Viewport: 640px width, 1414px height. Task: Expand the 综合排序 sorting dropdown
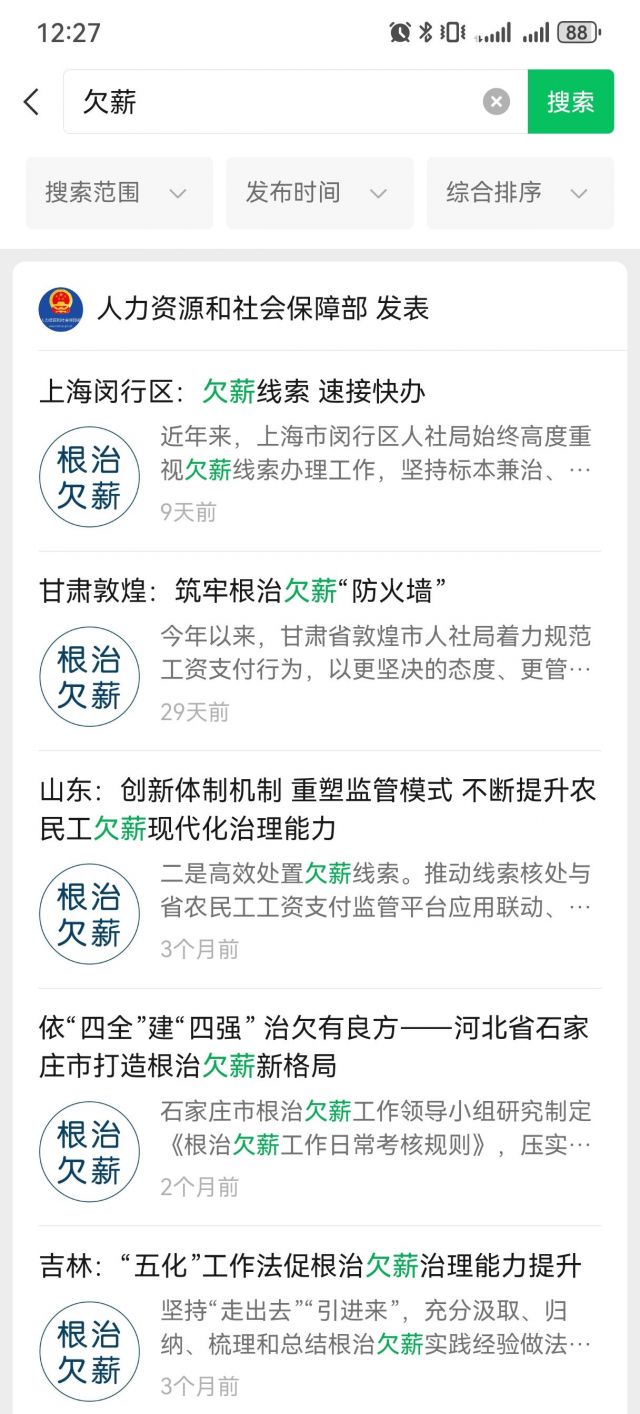[520, 193]
